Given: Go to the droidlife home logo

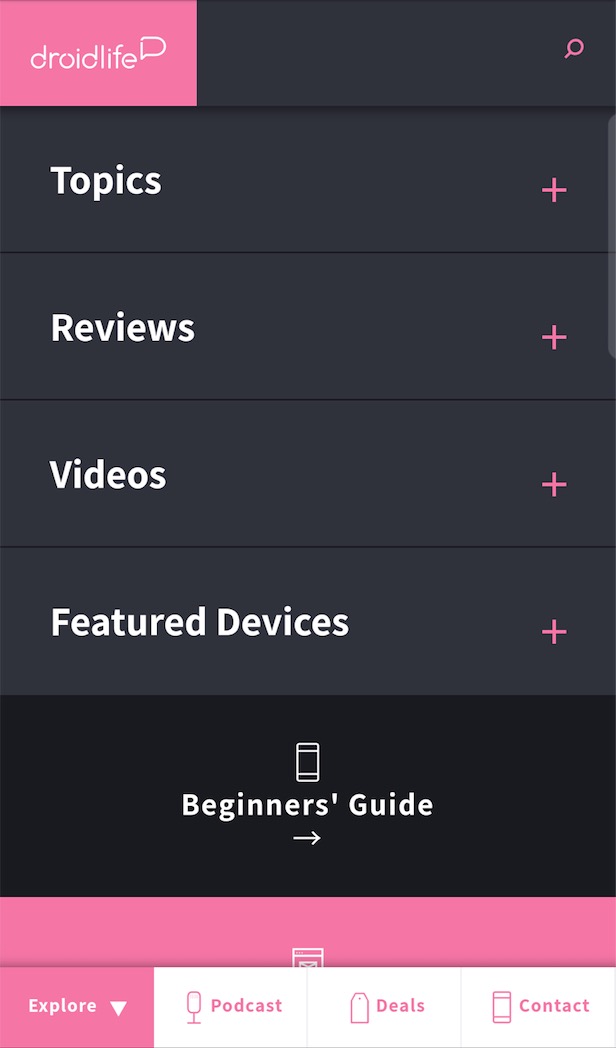Looking at the screenshot, I should pos(98,54).
